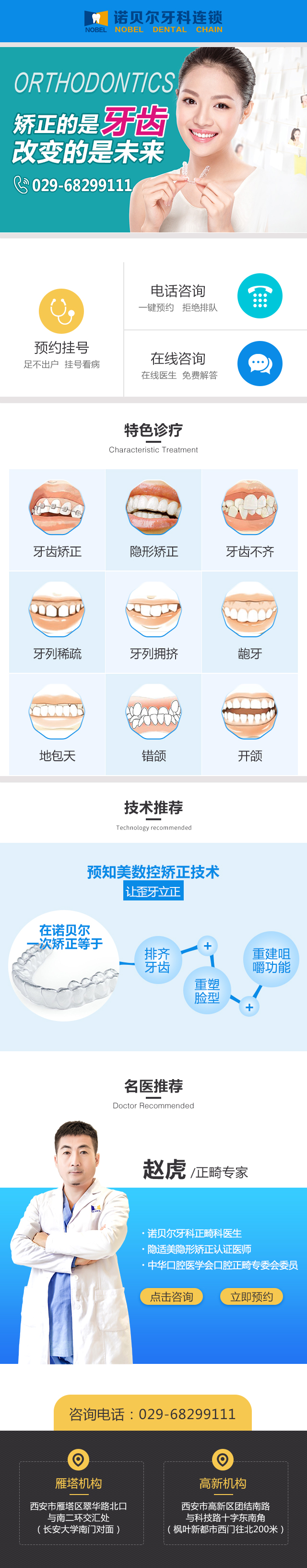The image size is (307, 1568).
Task: Select the 隐形矫正 treatment tile
Action: tap(154, 519)
